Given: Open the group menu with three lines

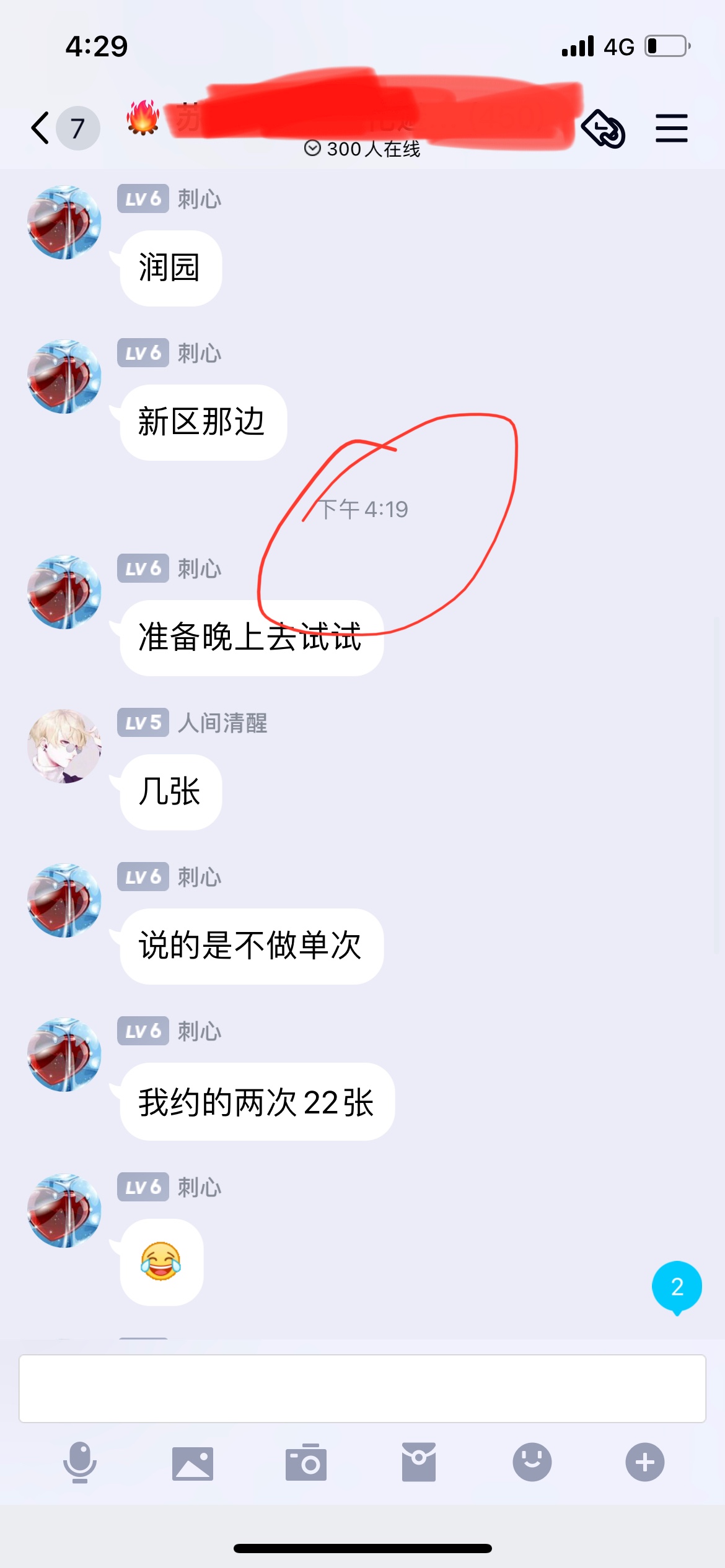Looking at the screenshot, I should tap(671, 128).
